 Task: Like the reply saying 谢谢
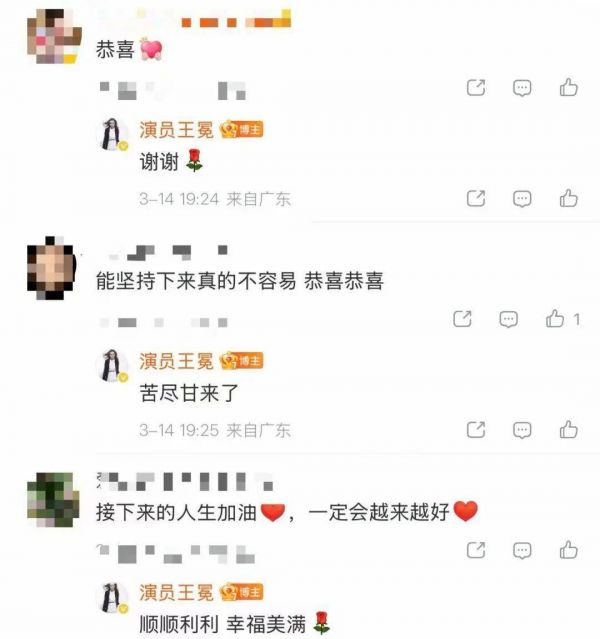568,198
